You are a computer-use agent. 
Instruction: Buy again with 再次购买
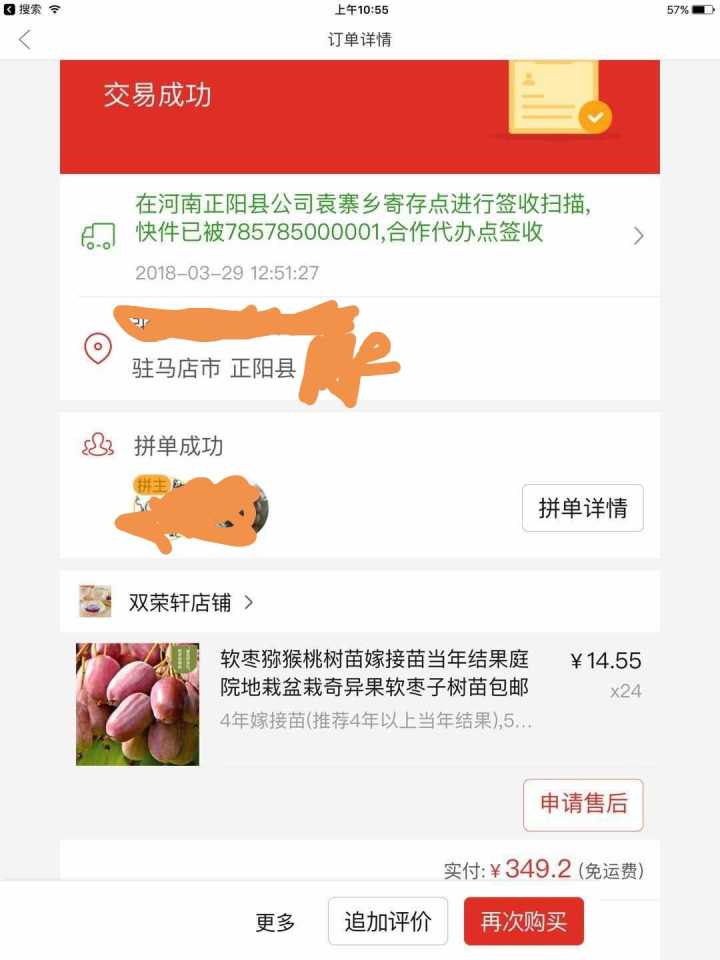[523, 922]
